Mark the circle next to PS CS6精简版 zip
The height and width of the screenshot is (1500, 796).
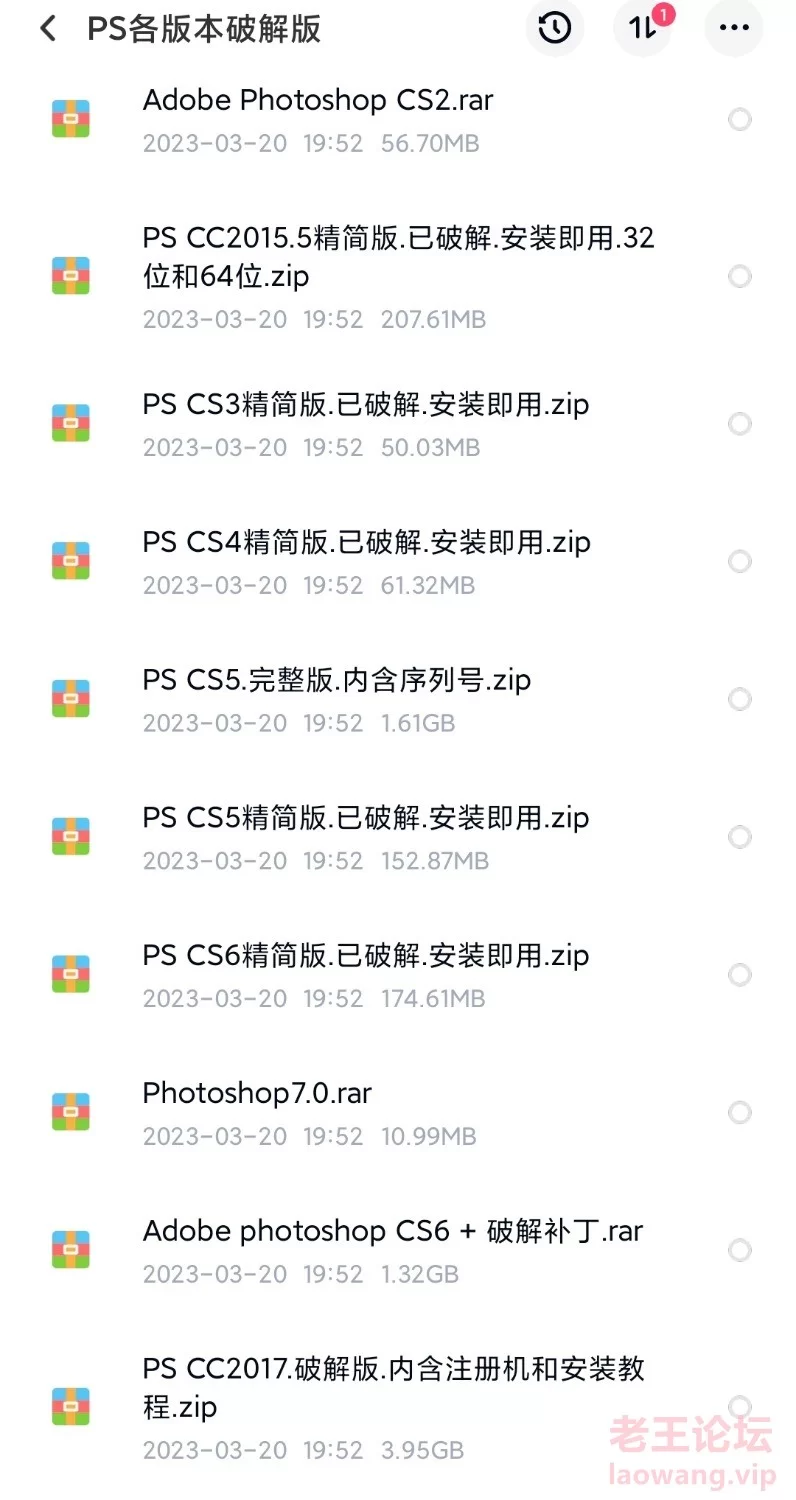(x=740, y=975)
